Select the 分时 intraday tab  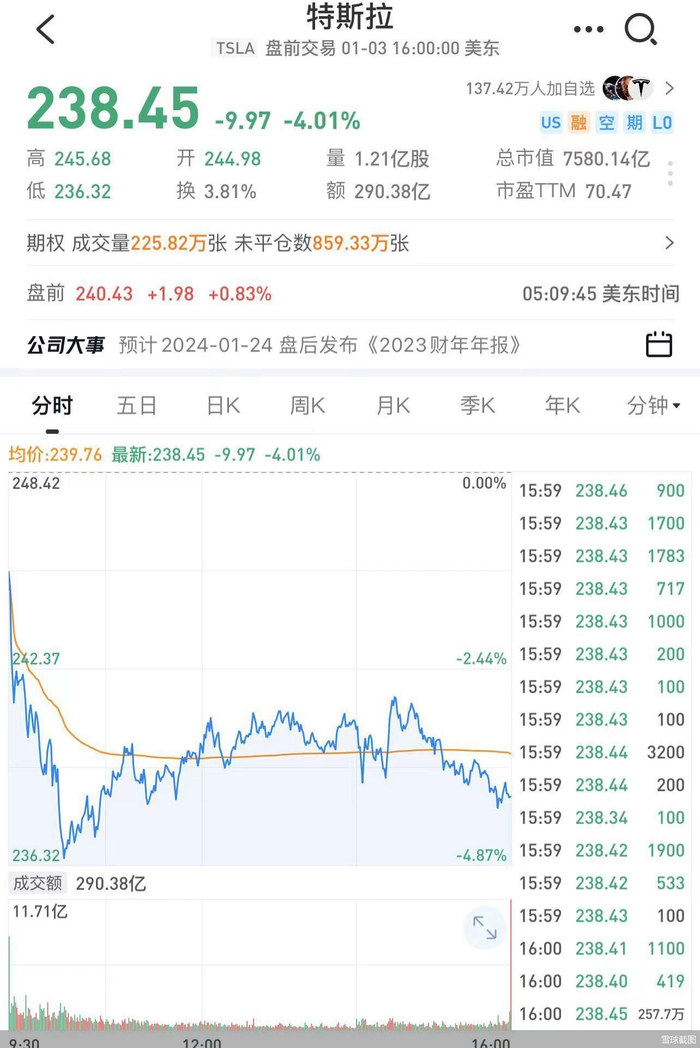[52, 406]
